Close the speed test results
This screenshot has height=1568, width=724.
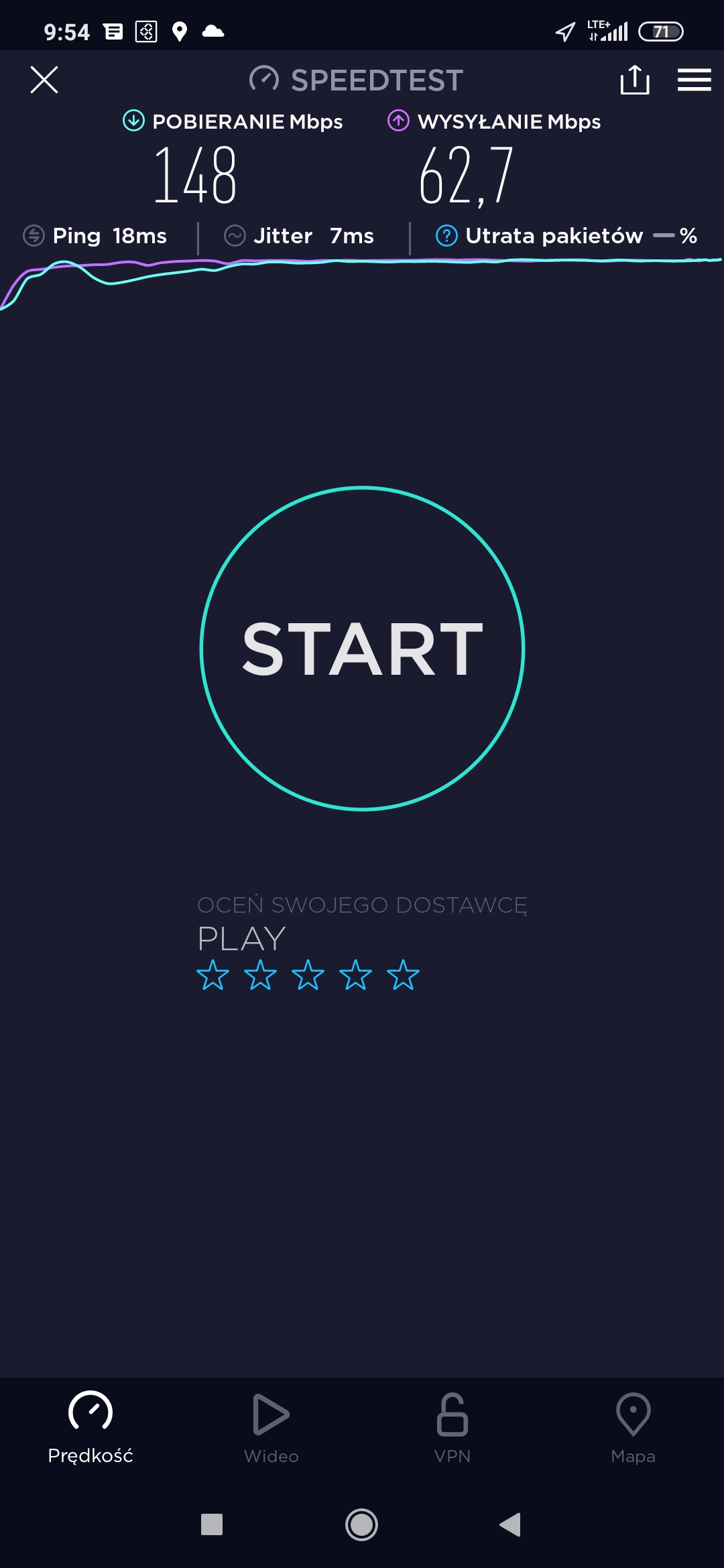[44, 80]
